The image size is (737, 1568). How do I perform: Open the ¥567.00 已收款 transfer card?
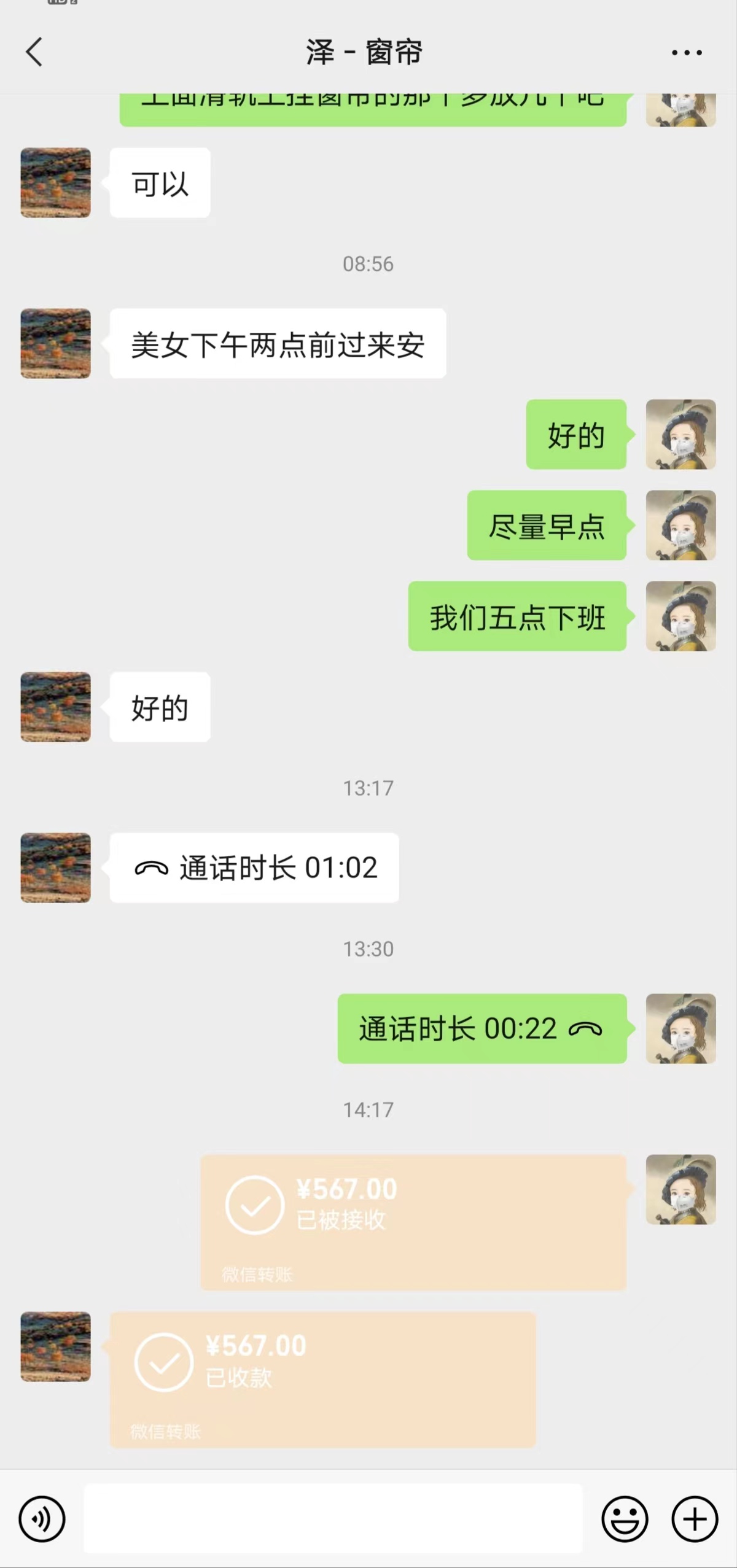323,1380
